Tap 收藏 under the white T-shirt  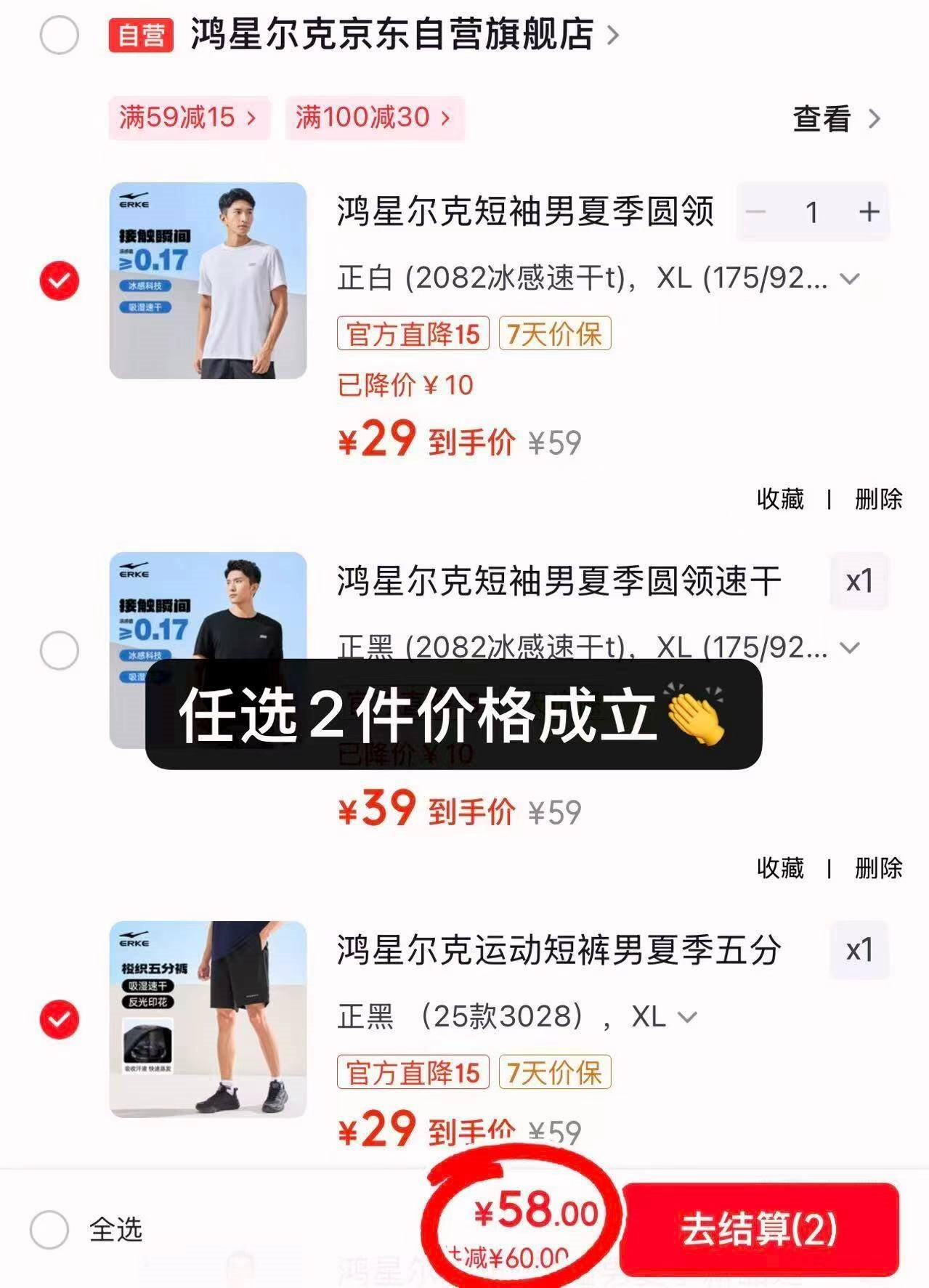click(780, 499)
